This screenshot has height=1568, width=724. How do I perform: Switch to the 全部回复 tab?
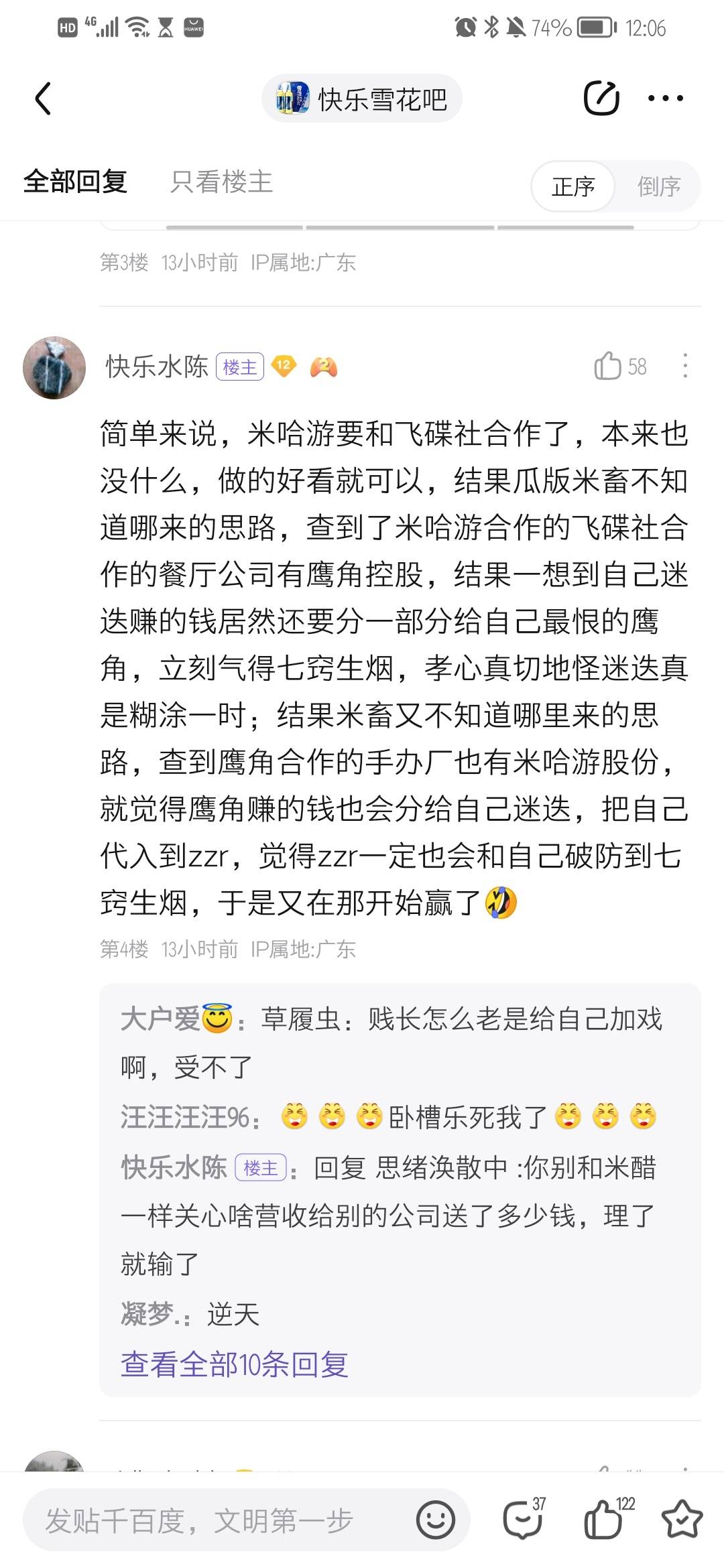pos(75,182)
